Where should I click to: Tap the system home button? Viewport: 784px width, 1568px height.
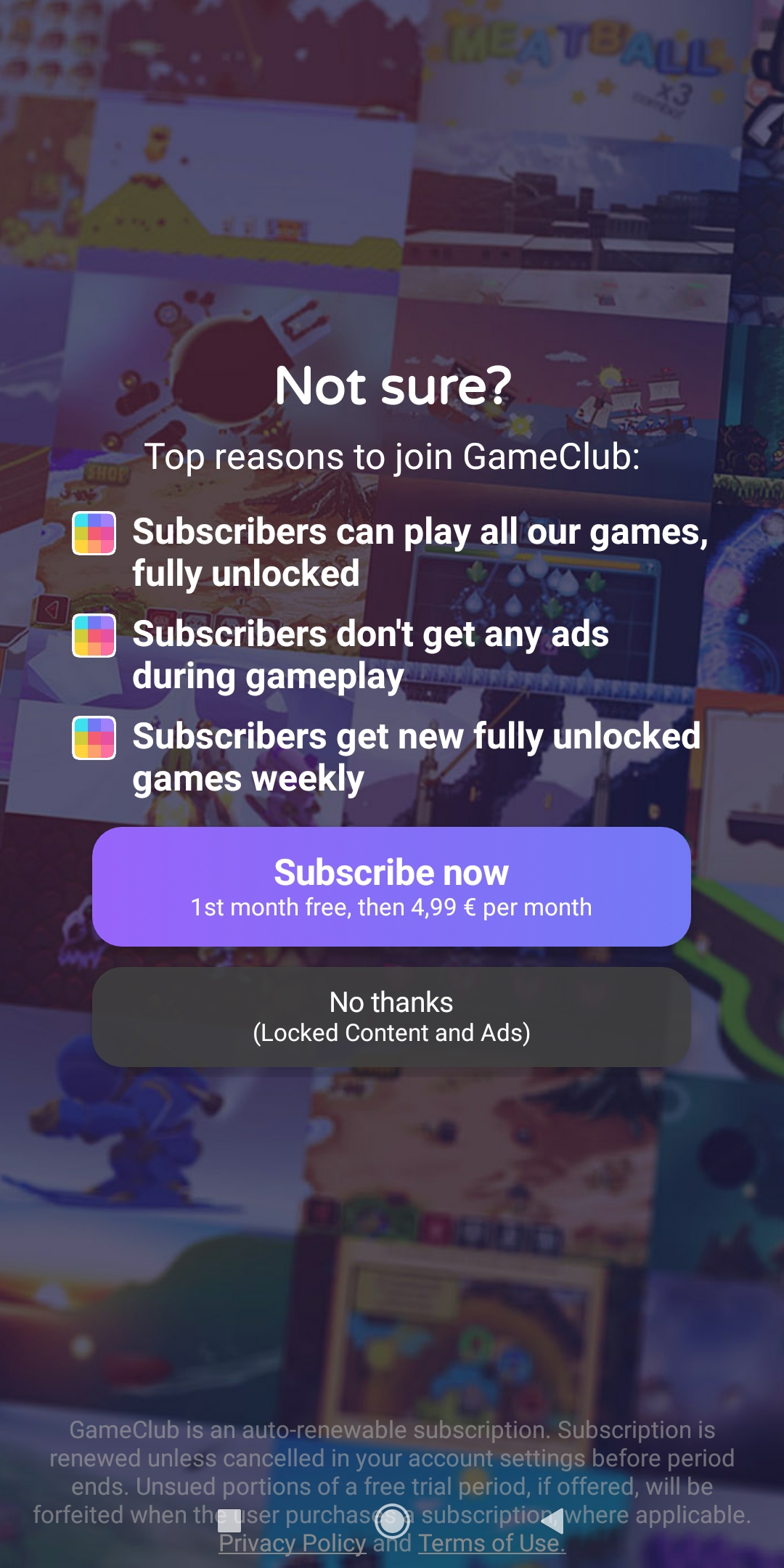click(x=392, y=1520)
